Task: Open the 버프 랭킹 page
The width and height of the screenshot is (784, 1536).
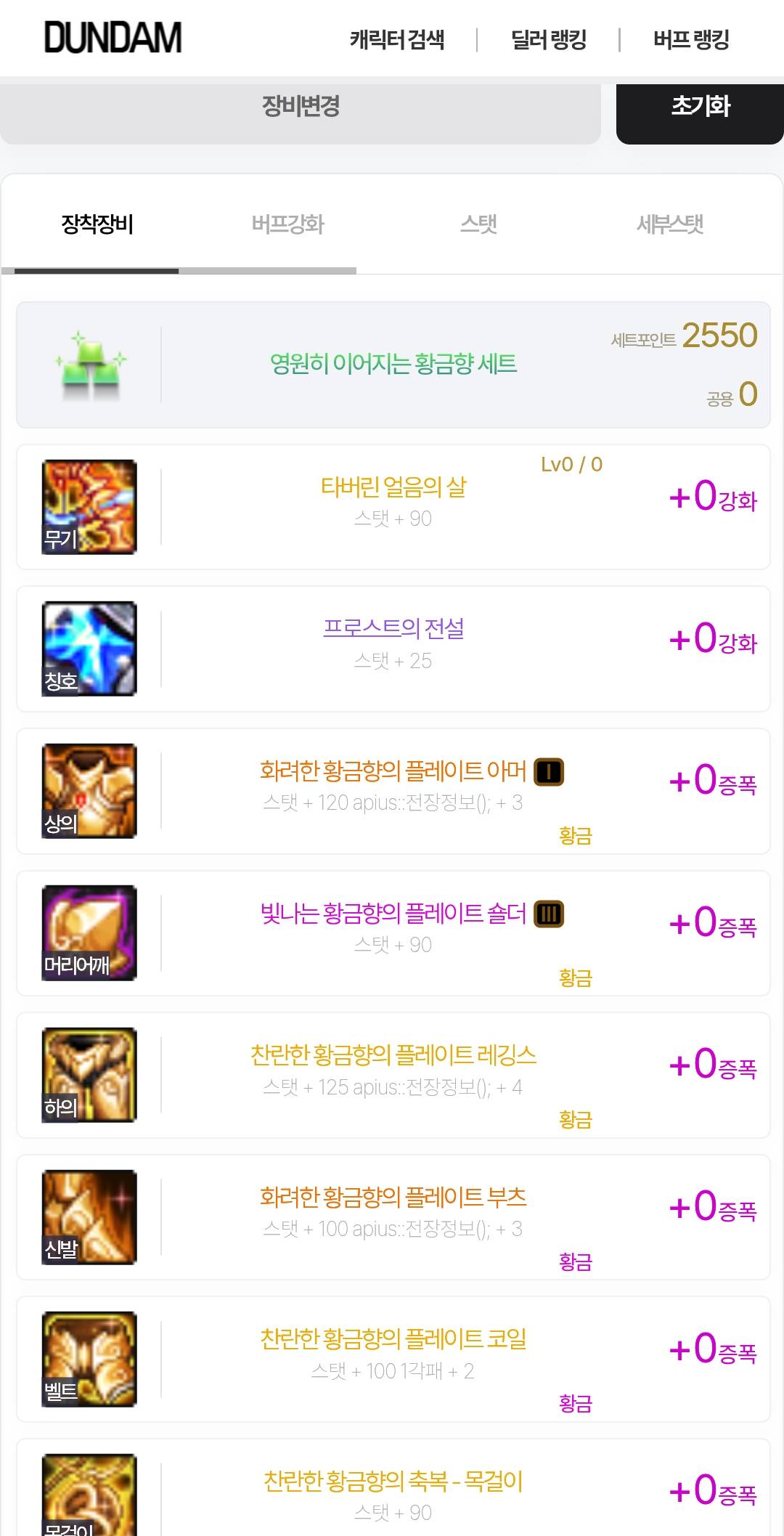Action: pyautogui.click(x=691, y=39)
